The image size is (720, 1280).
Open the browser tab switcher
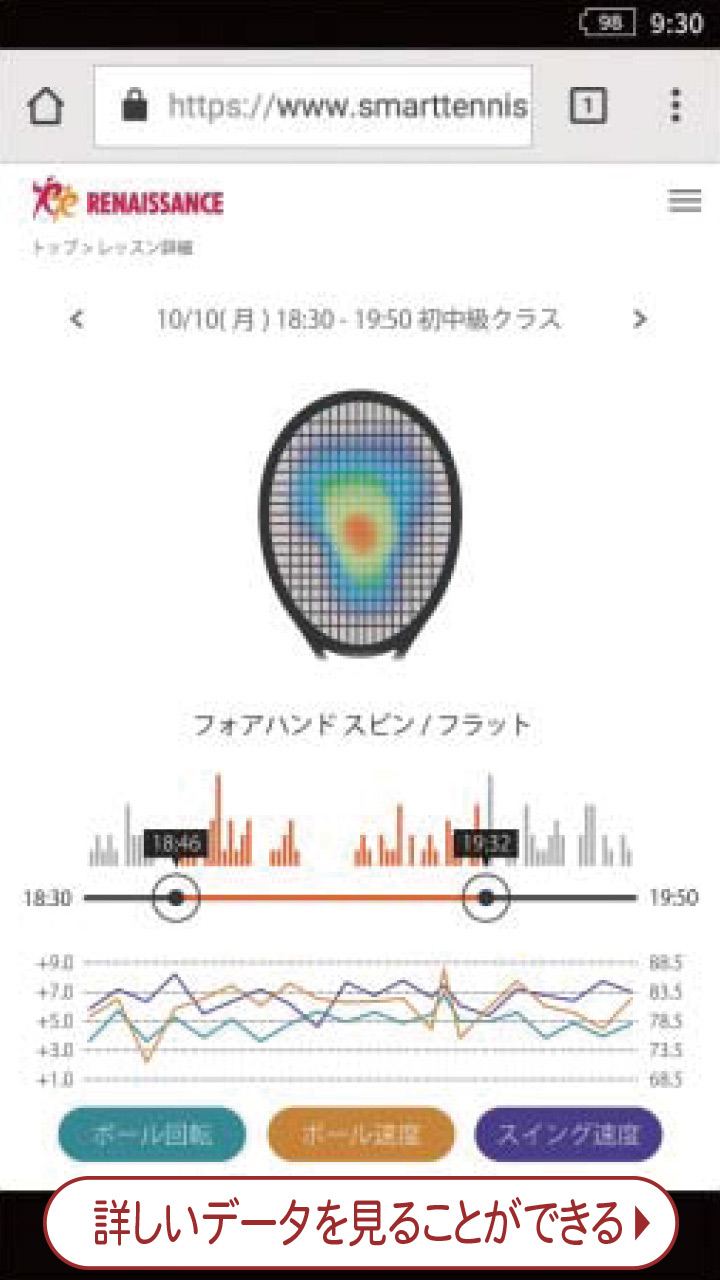click(588, 106)
